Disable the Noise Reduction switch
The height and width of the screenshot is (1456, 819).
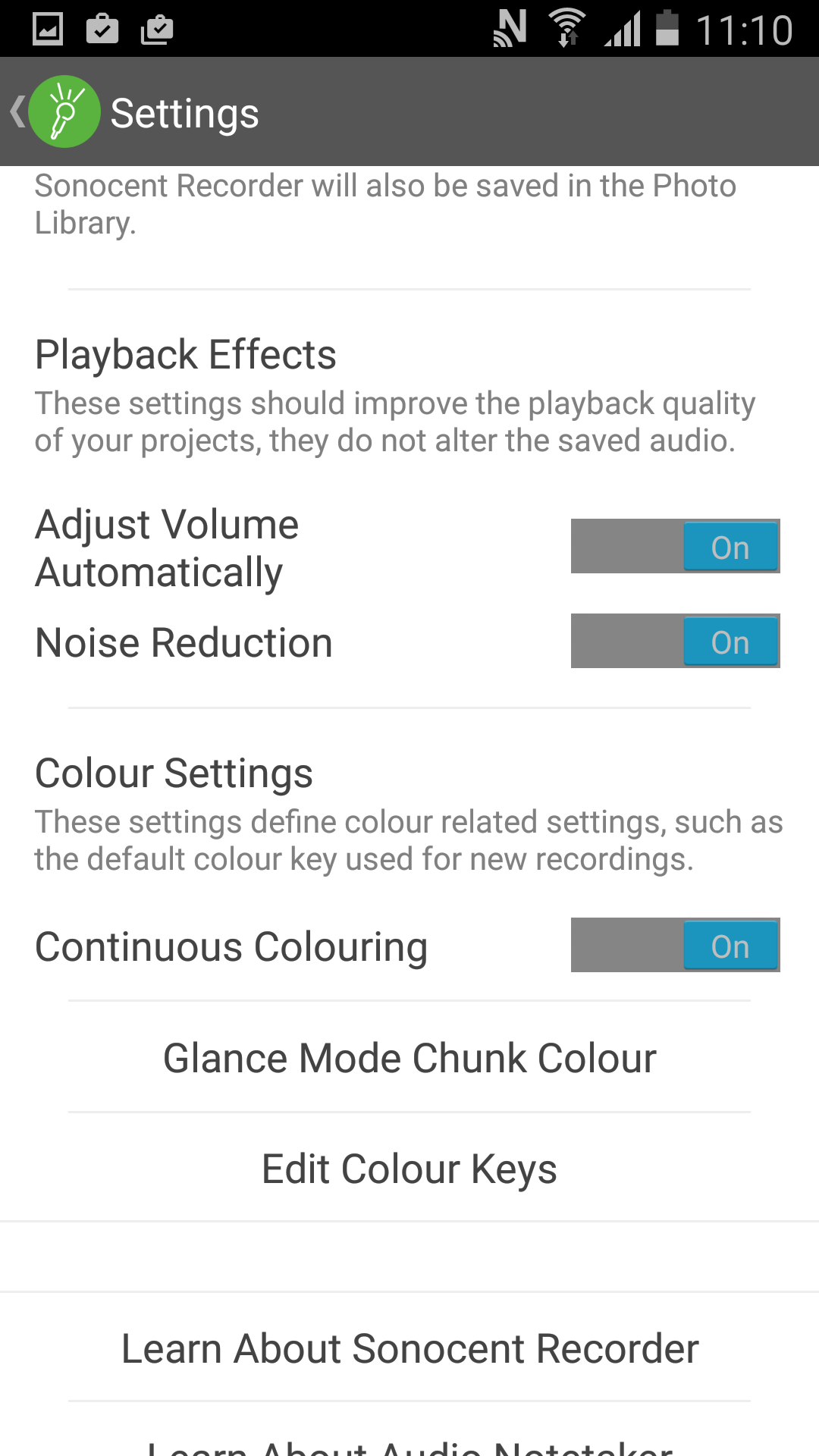[x=675, y=642]
